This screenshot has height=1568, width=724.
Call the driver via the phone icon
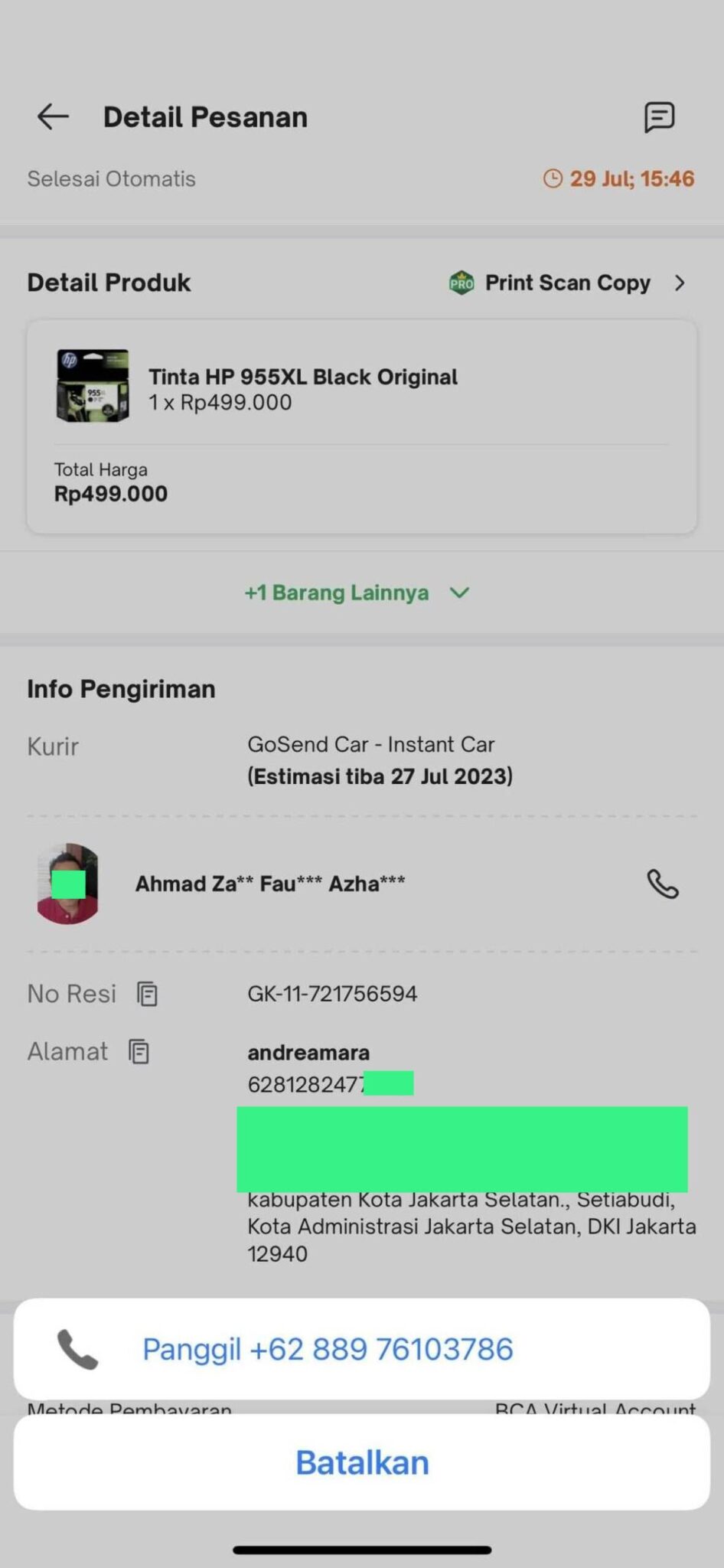click(664, 884)
